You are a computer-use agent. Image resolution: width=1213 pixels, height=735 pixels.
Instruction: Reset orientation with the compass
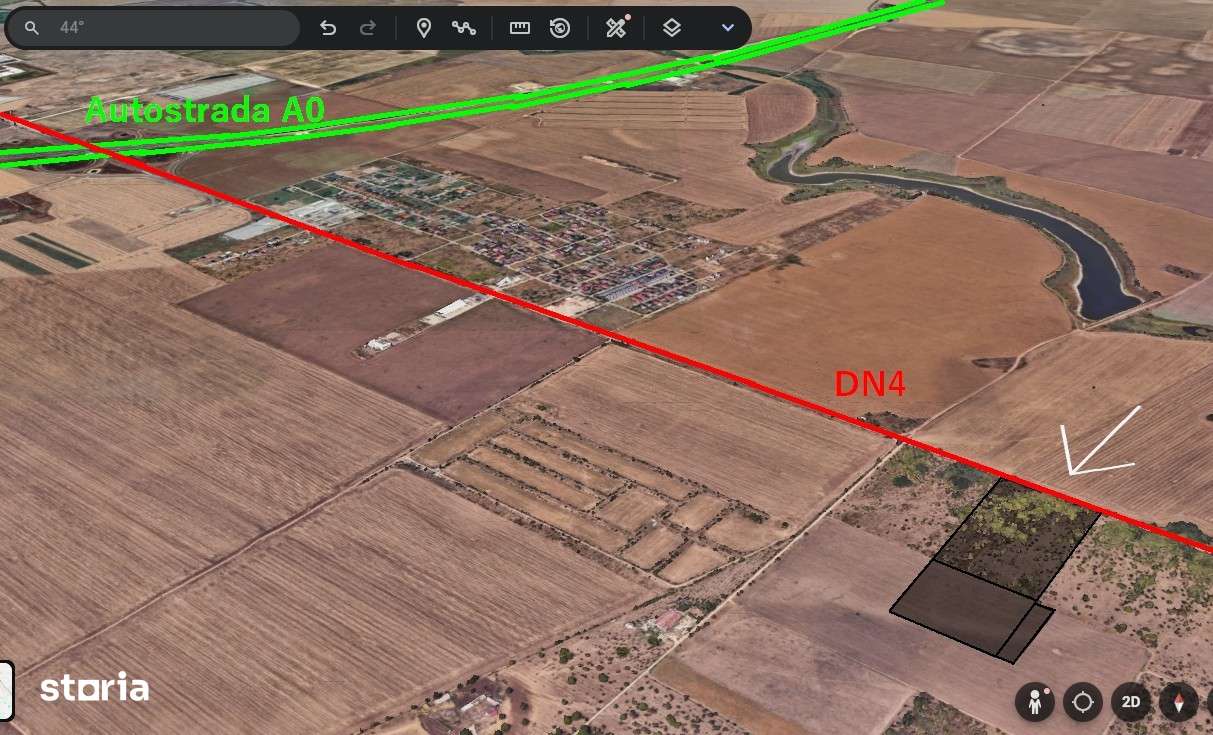click(x=1179, y=702)
